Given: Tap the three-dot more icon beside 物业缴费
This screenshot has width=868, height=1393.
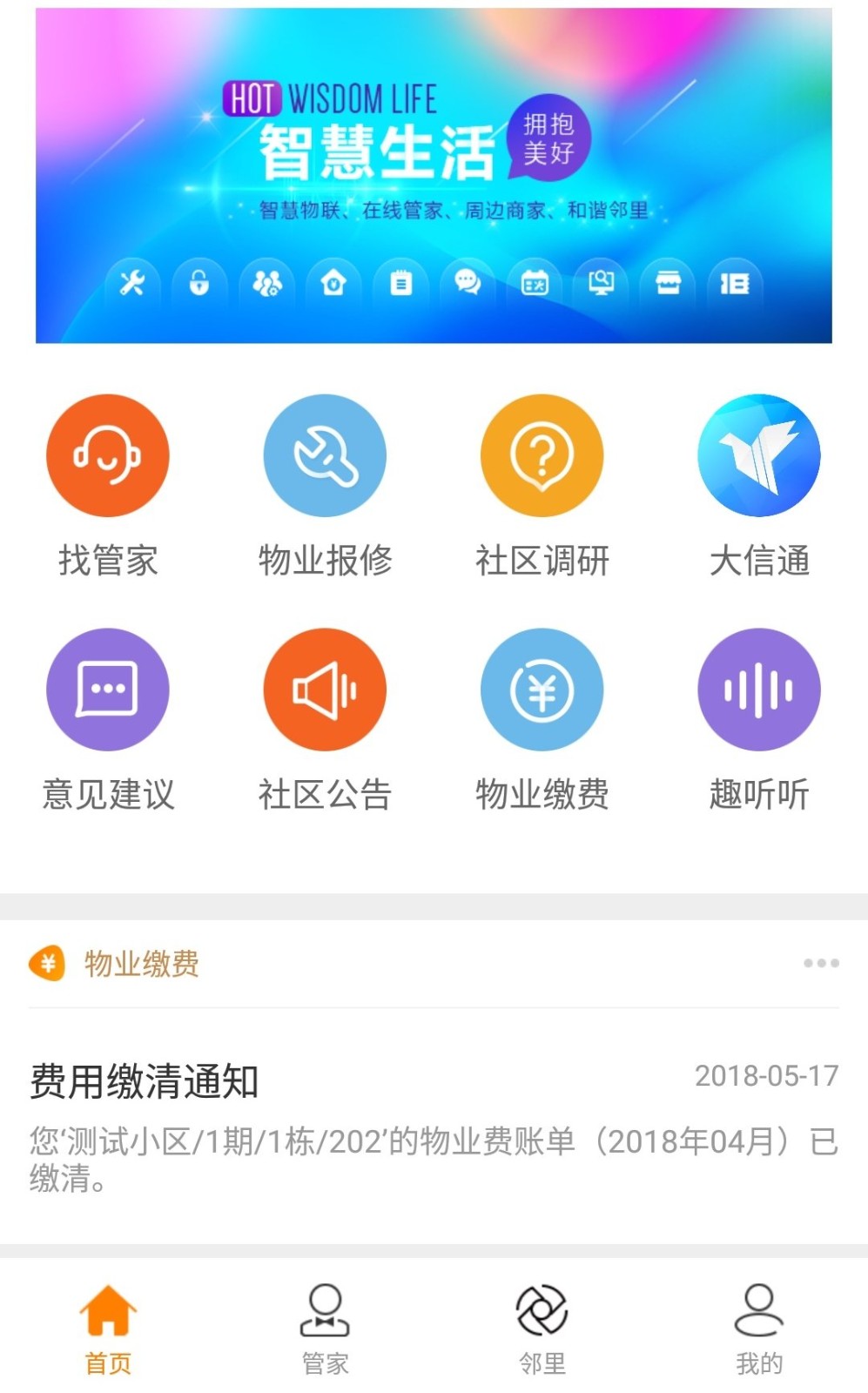Looking at the screenshot, I should click(821, 963).
